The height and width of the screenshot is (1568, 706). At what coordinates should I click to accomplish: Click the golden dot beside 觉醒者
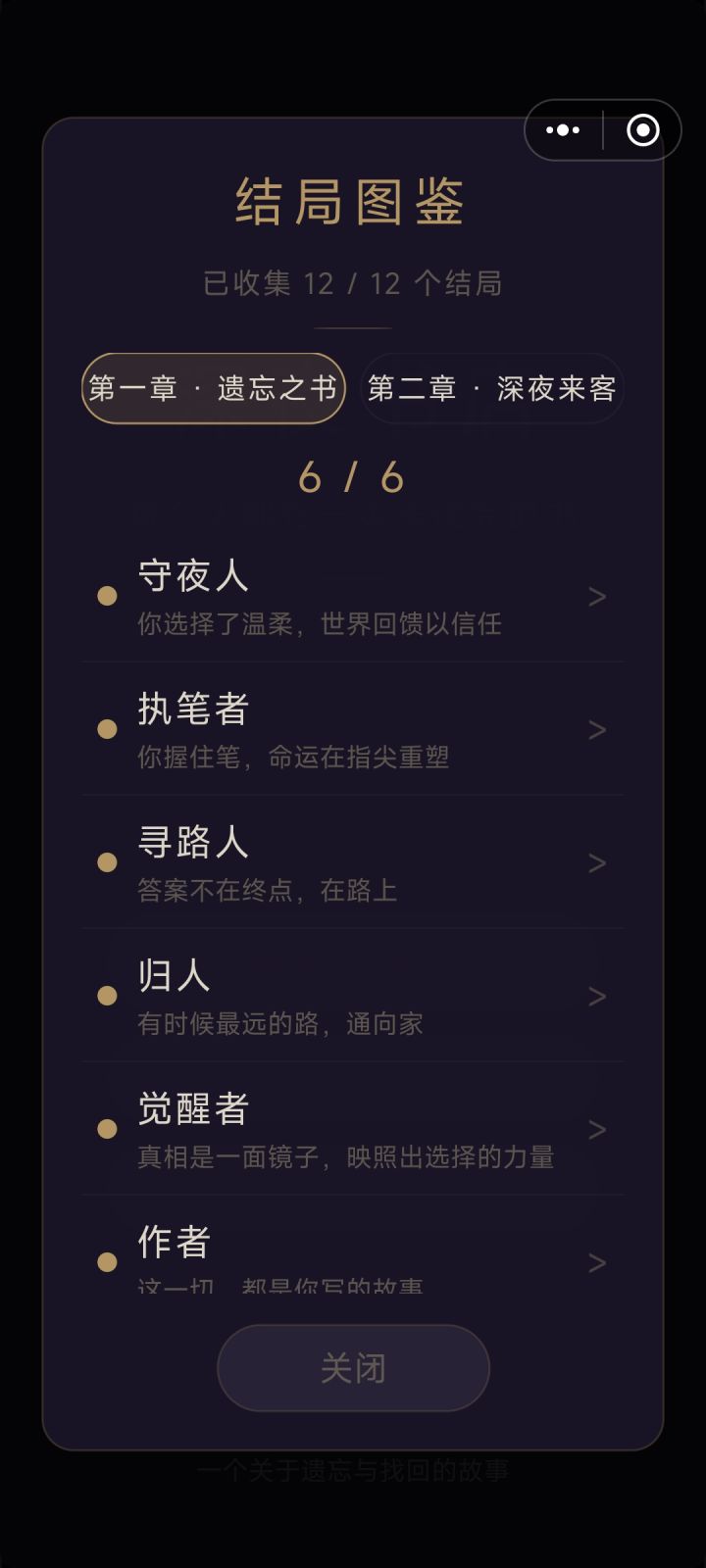point(107,1129)
